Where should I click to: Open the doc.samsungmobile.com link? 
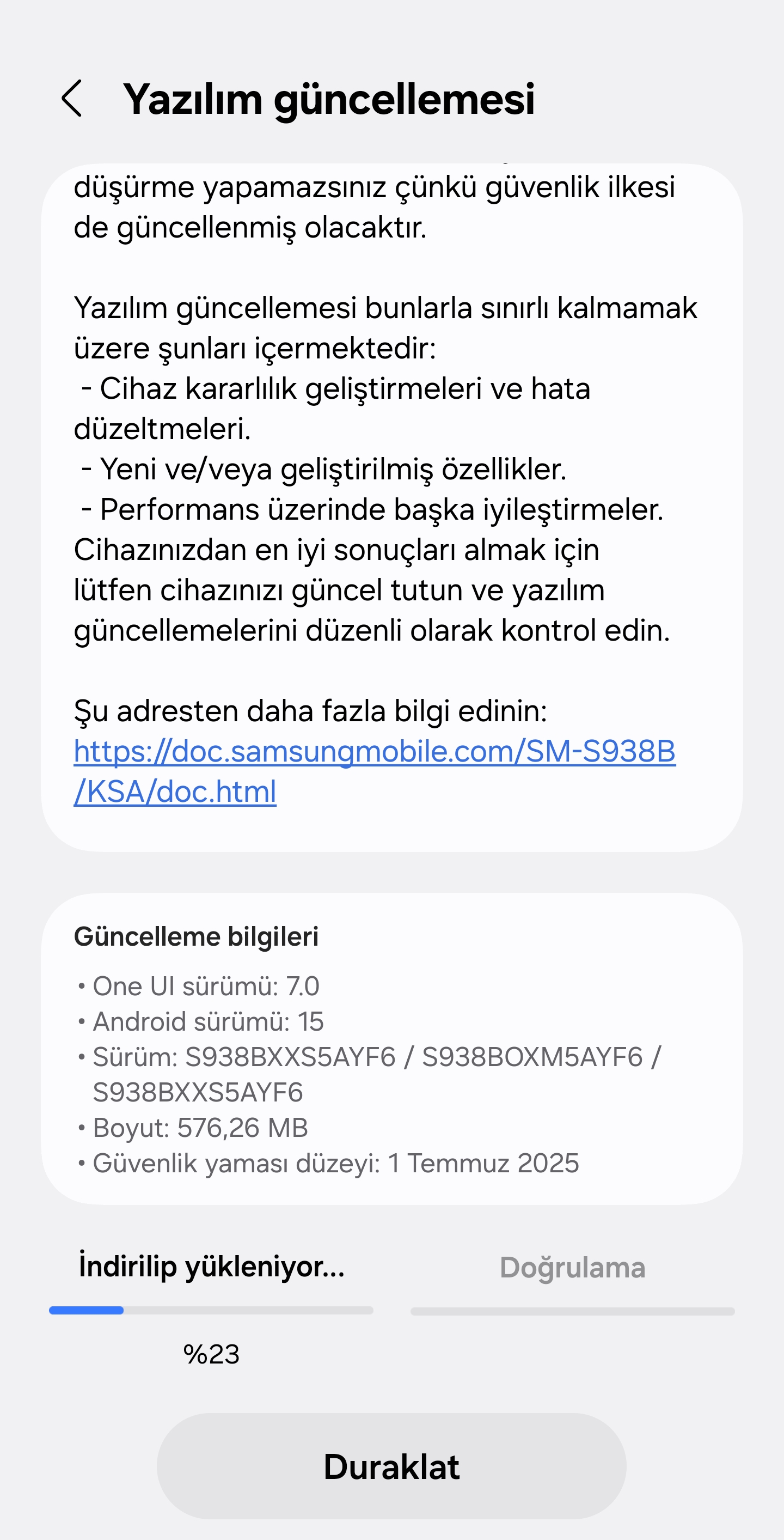click(375, 771)
